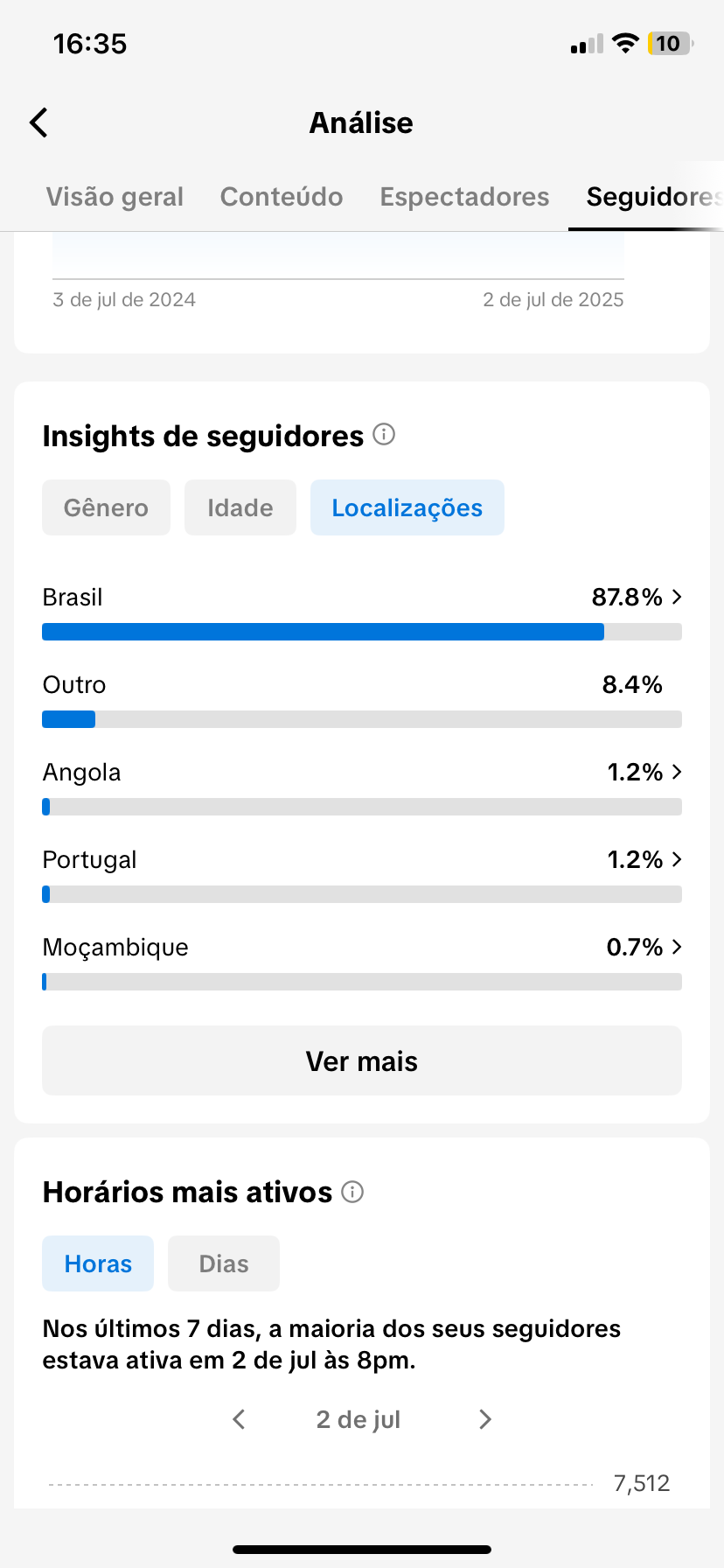Open info icon beside Insights de seguidores
724x1568 pixels.
pos(384,434)
